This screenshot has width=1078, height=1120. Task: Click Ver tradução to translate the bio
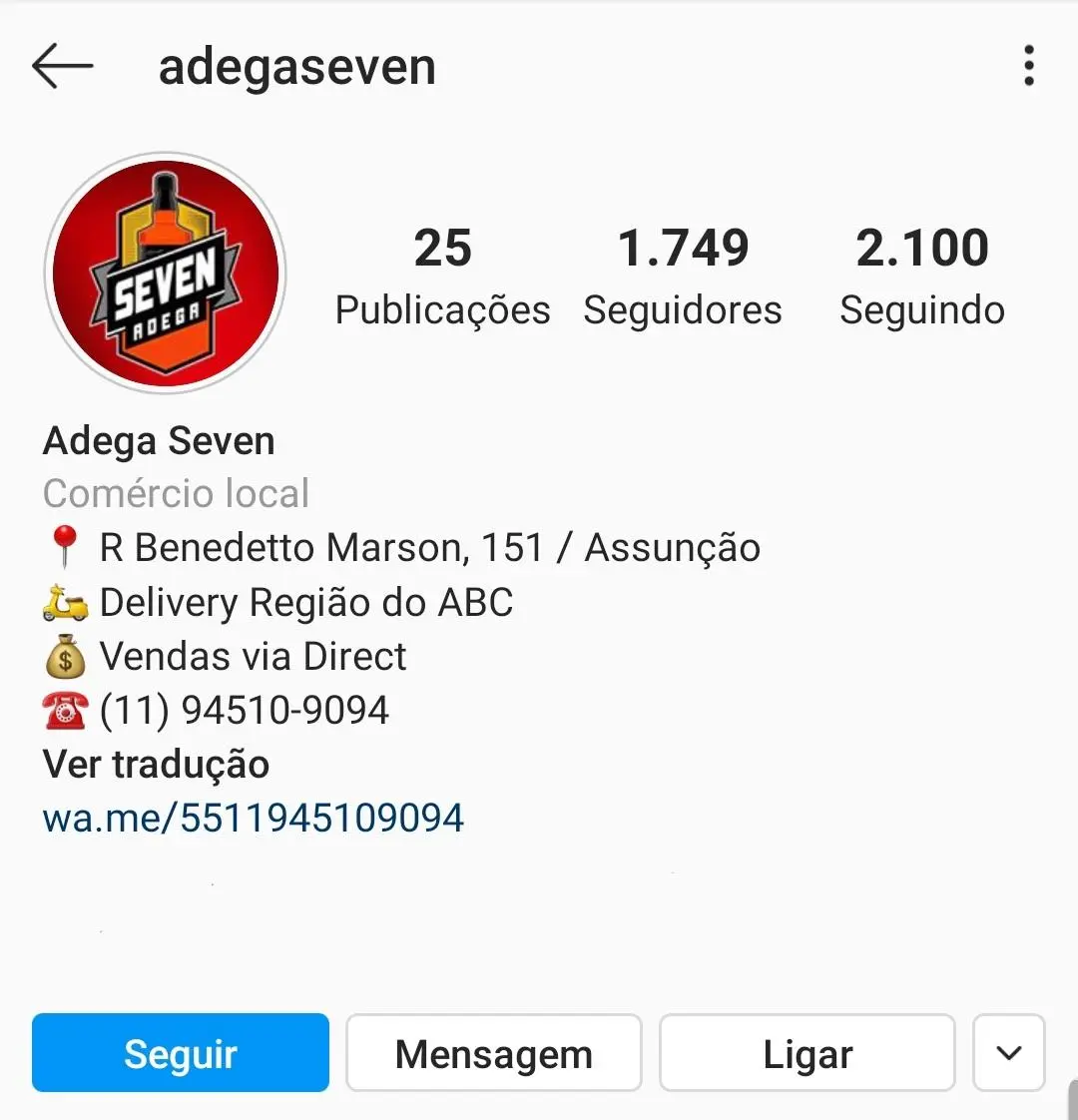(x=156, y=764)
